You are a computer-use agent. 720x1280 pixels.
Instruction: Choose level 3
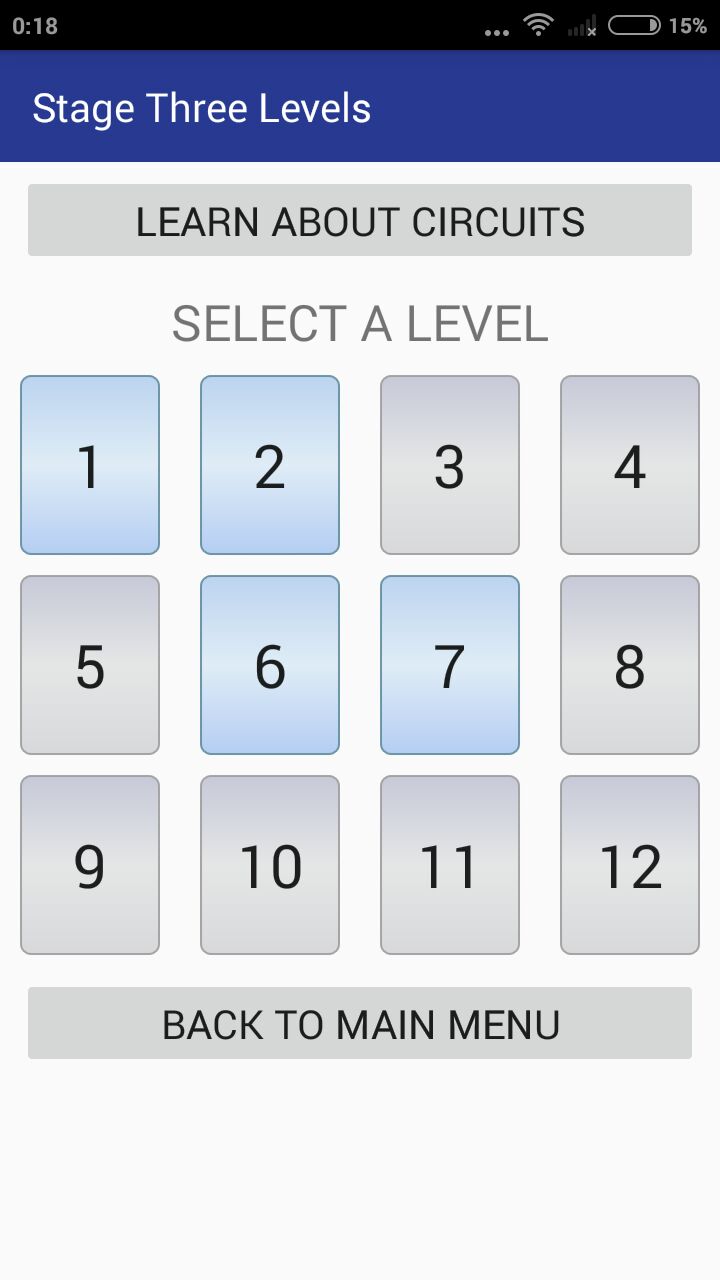pos(450,465)
